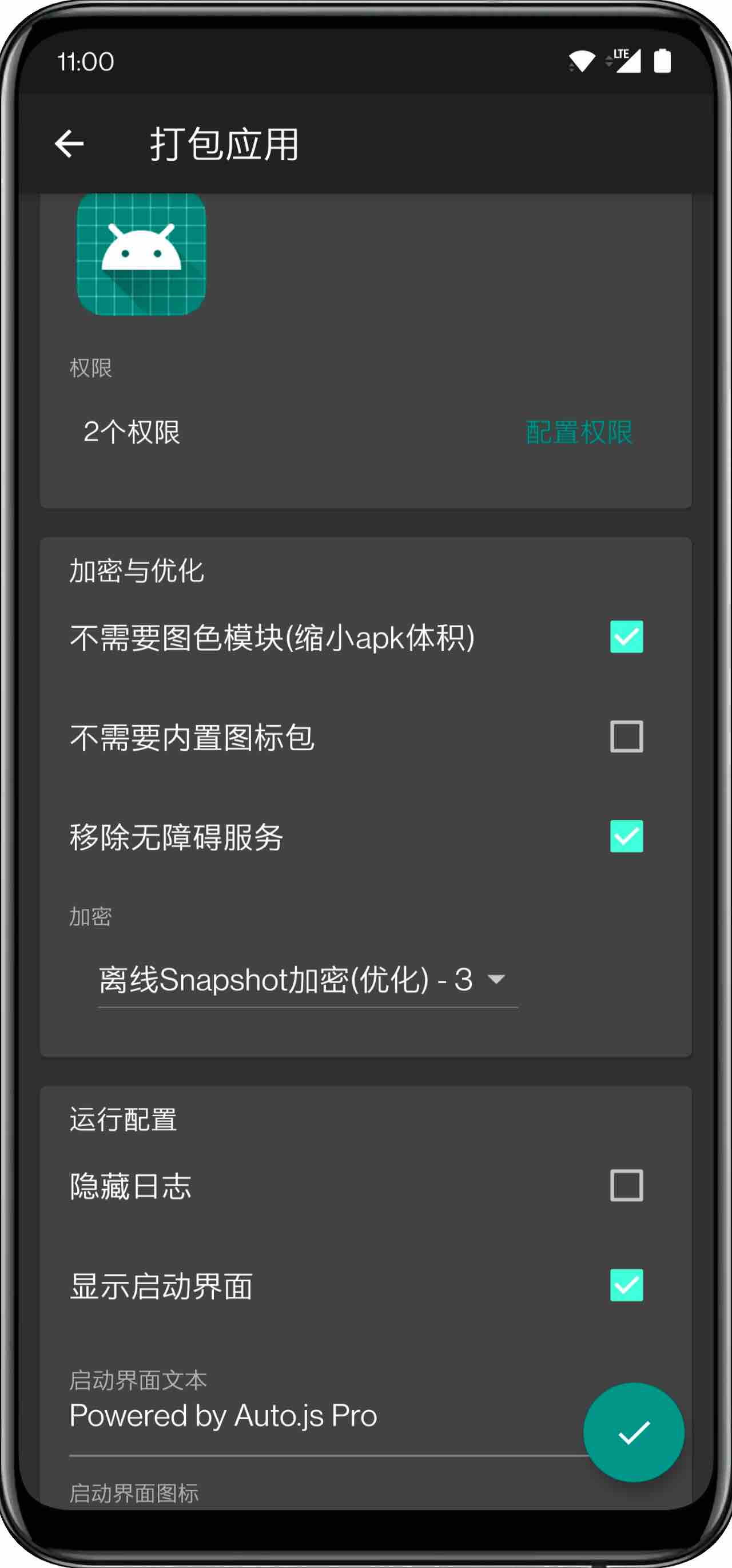Click the Wi-Fi icon in the status bar
The width and height of the screenshot is (732, 1568).
click(582, 60)
